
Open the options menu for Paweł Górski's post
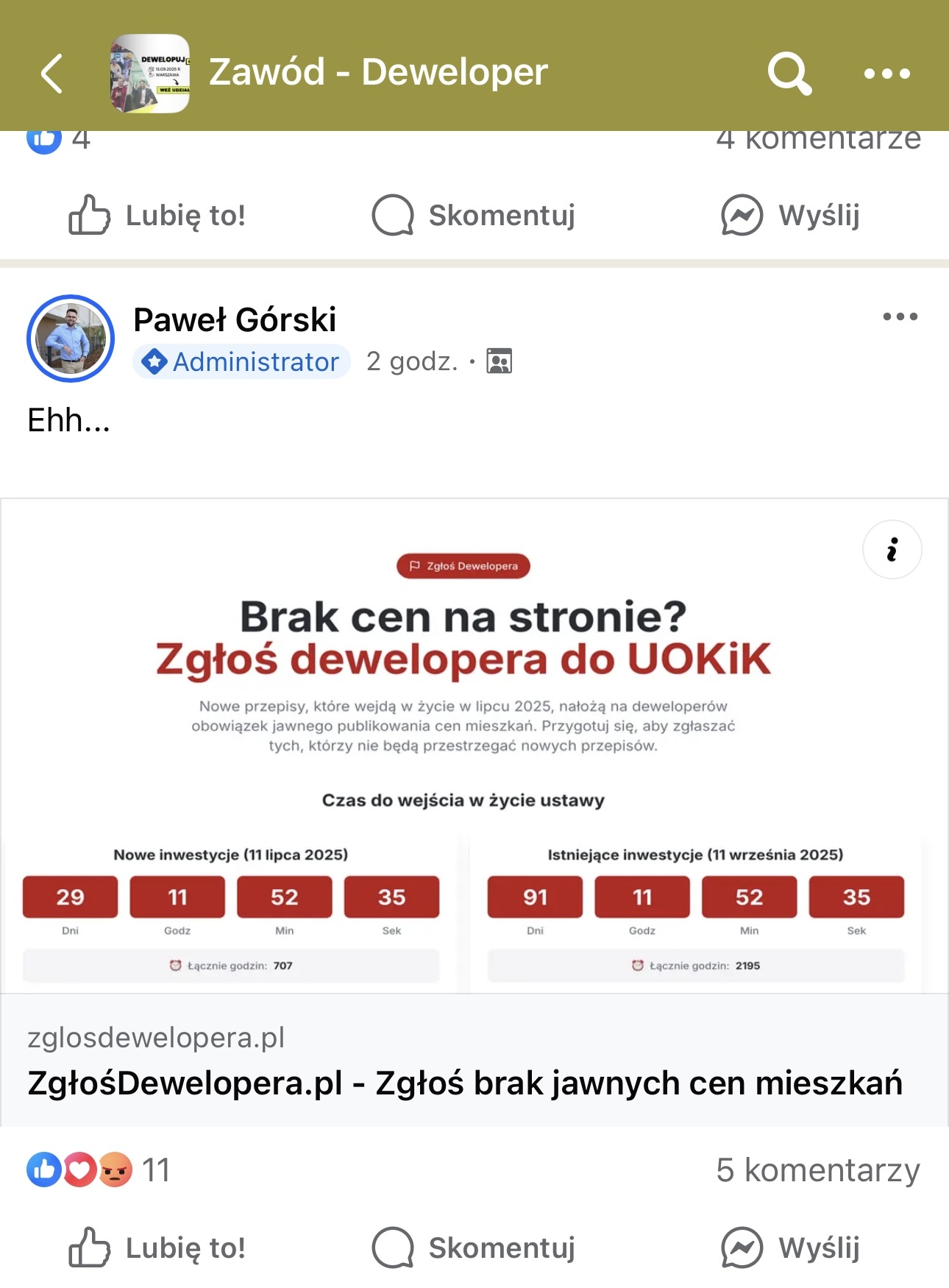click(x=900, y=317)
